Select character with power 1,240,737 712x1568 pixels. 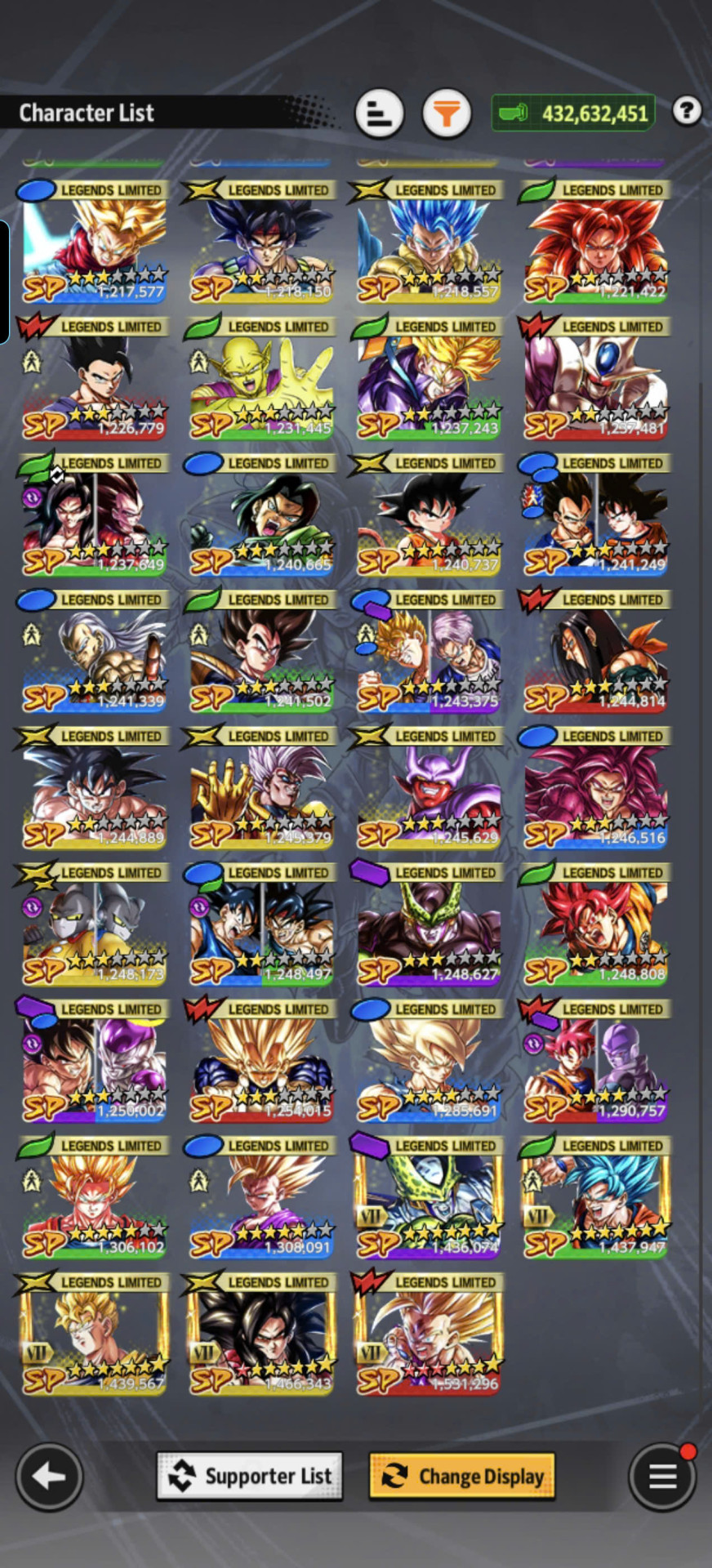(x=428, y=514)
